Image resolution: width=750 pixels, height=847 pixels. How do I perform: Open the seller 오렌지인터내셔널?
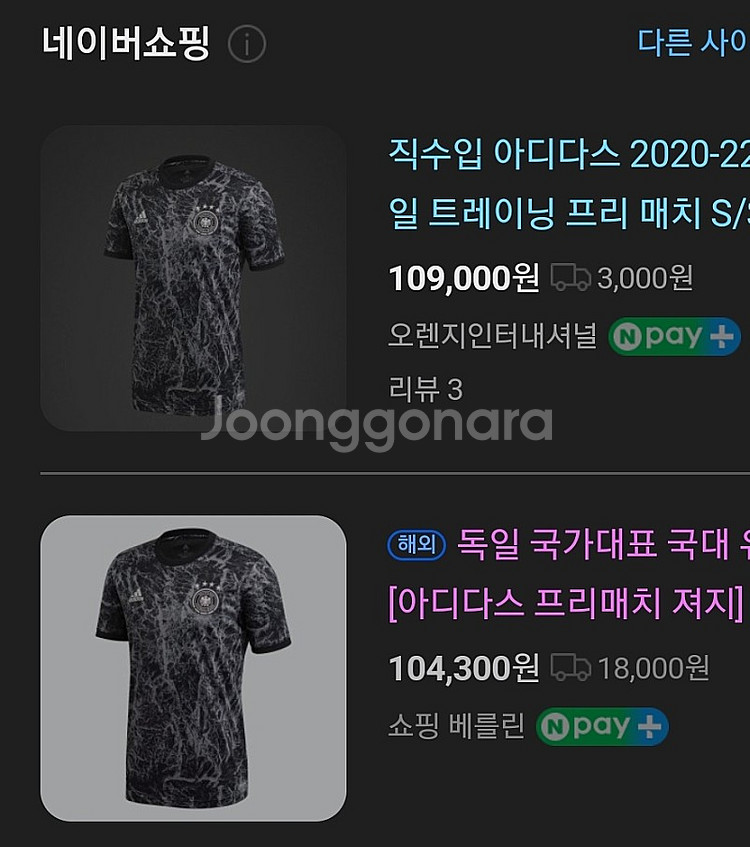click(x=492, y=336)
